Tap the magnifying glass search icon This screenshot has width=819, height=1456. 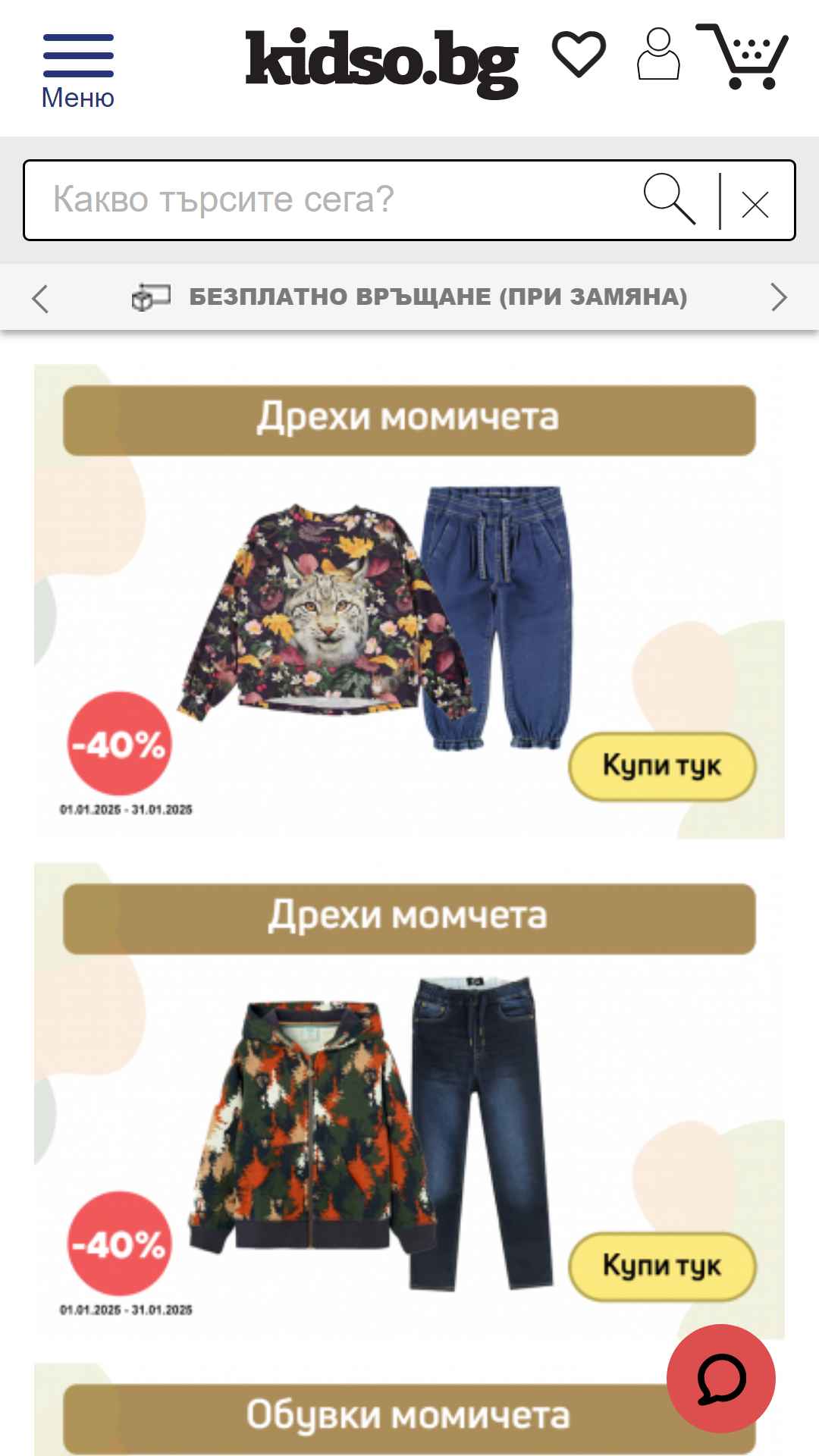pos(670,199)
